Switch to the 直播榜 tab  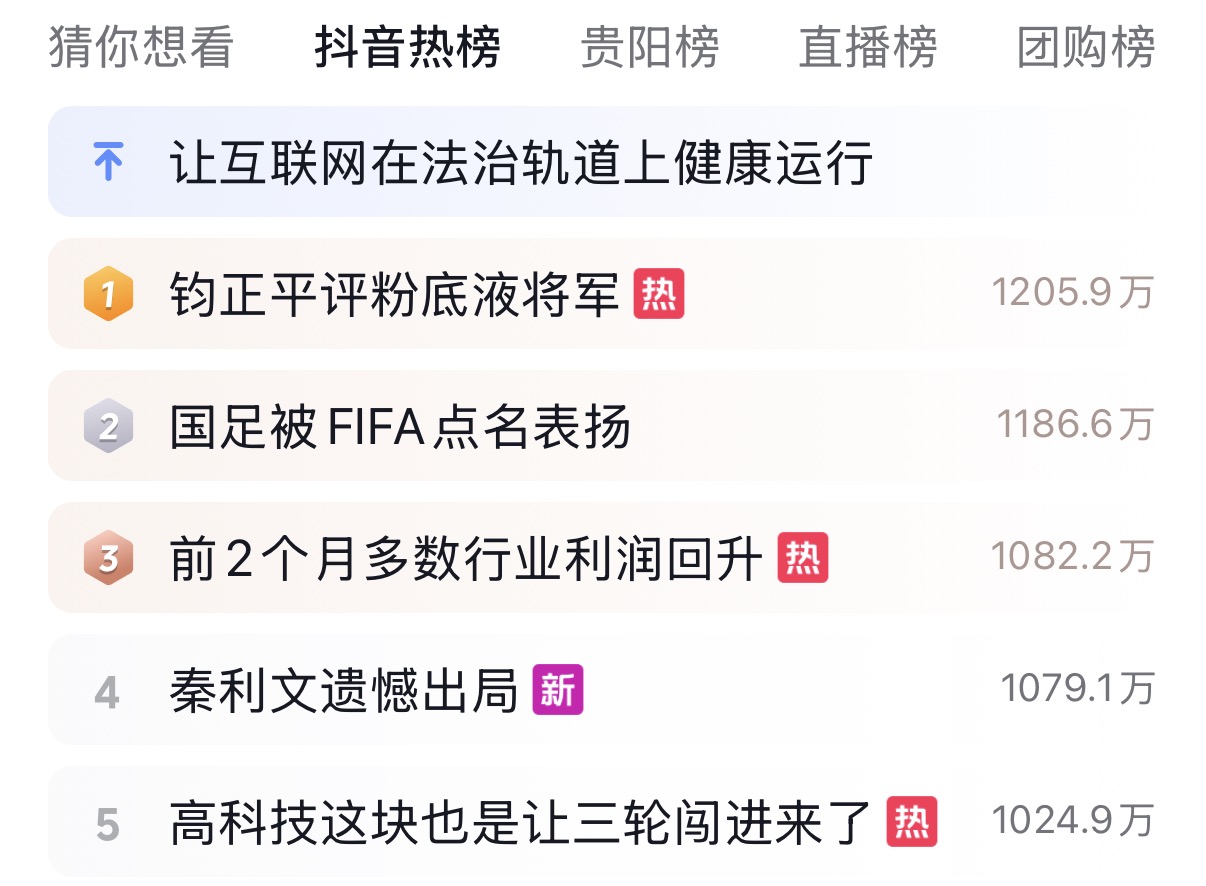pyautogui.click(x=867, y=47)
